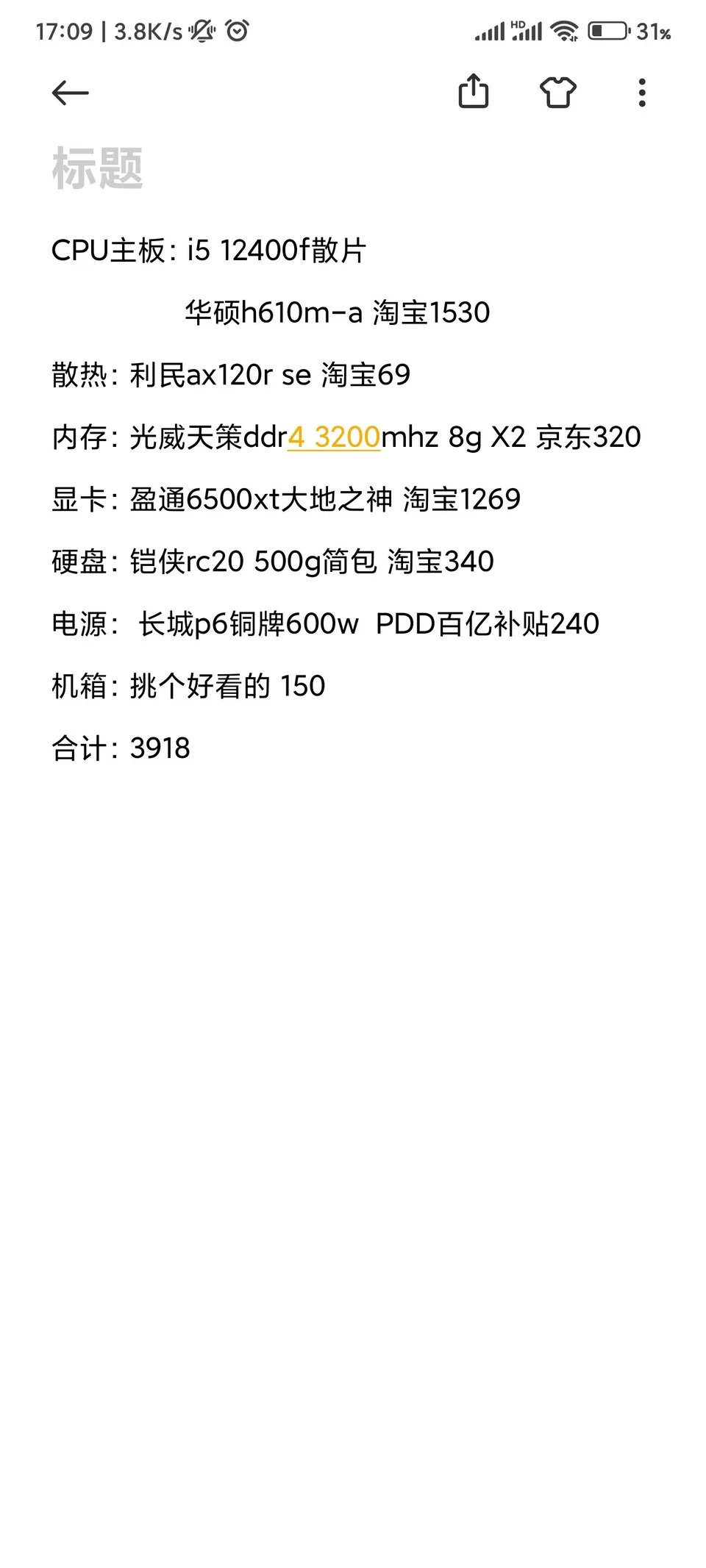This screenshot has width=706, height=1568.
Task: Share this note
Action: coord(474,92)
